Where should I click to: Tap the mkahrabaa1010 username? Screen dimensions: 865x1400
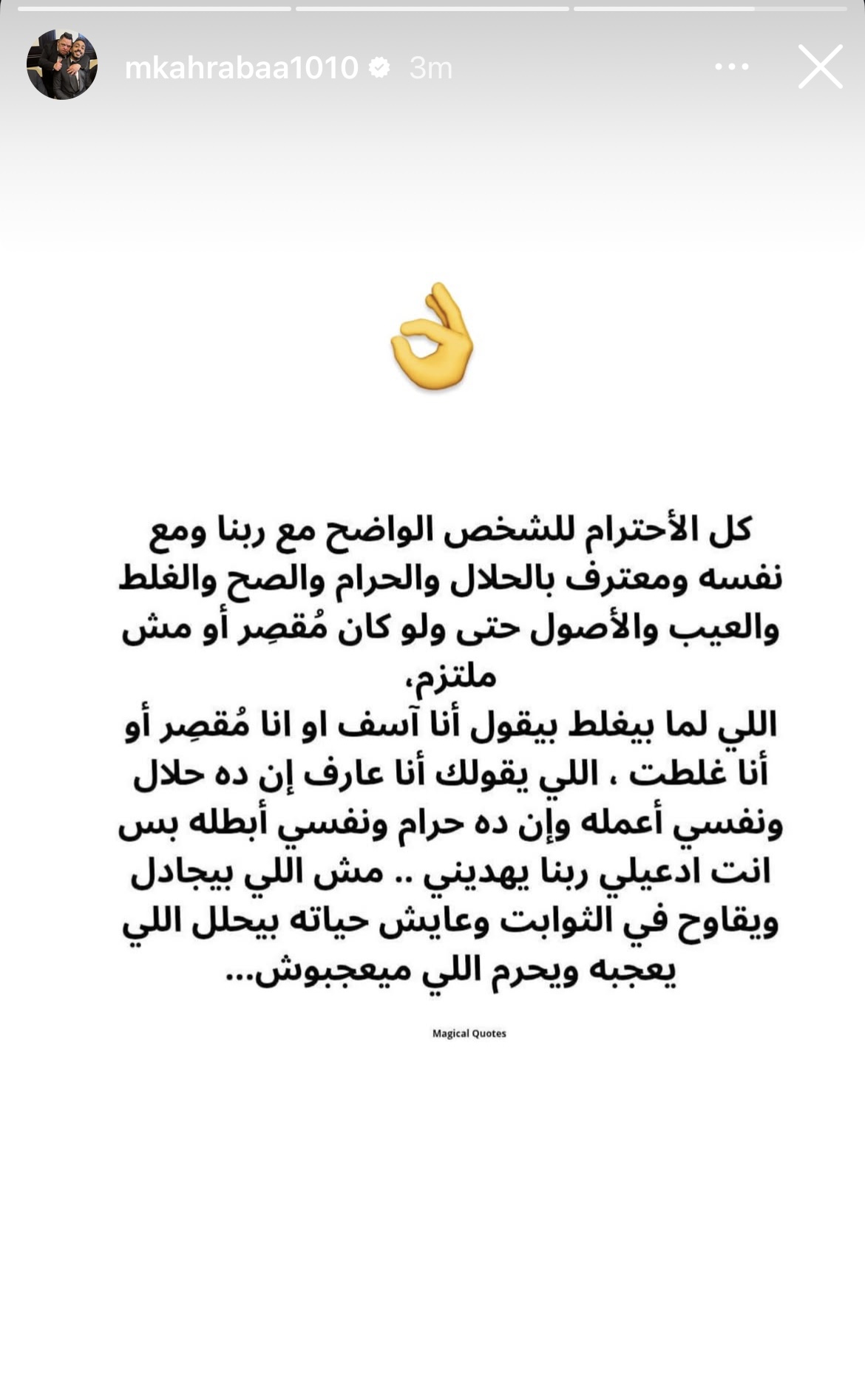click(241, 68)
